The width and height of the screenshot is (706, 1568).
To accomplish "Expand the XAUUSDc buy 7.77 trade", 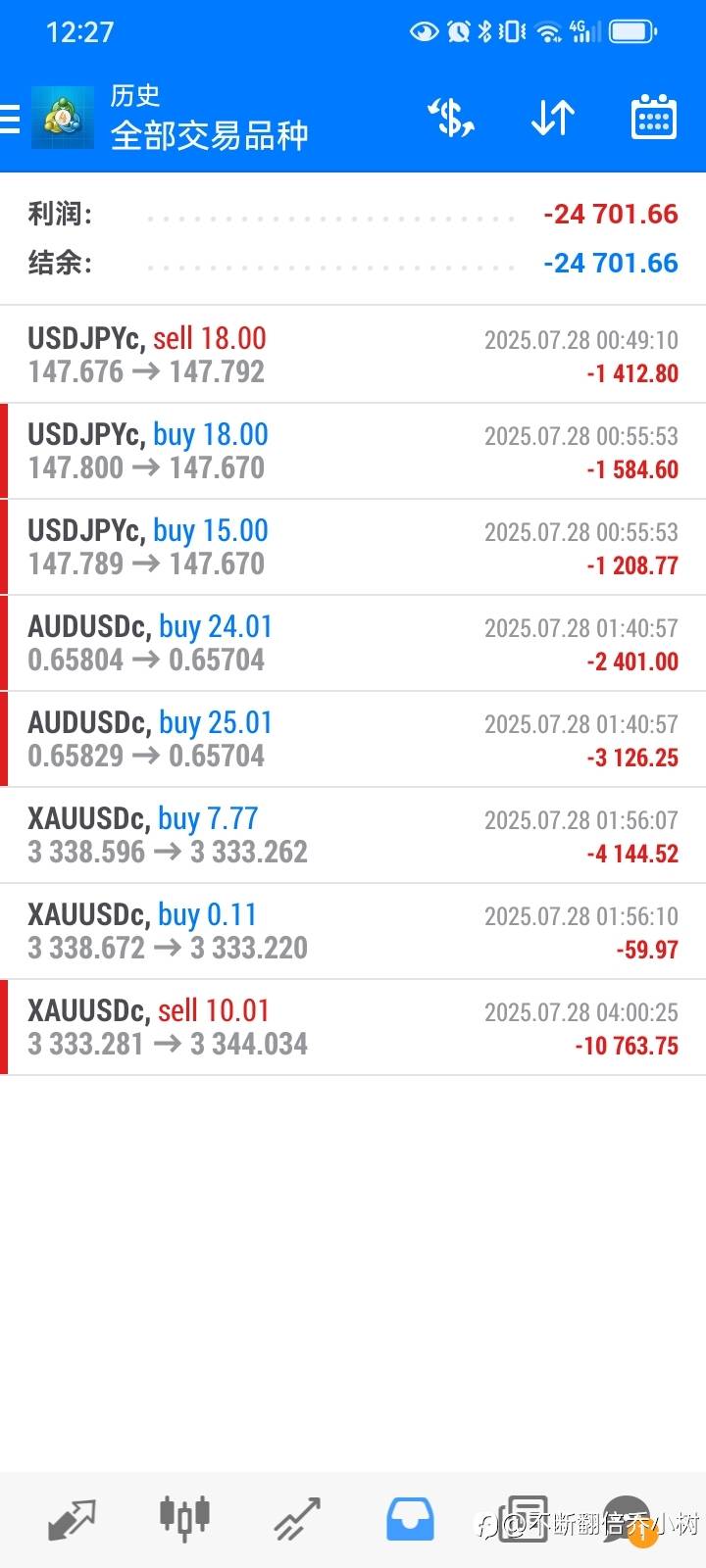I will 353,835.
